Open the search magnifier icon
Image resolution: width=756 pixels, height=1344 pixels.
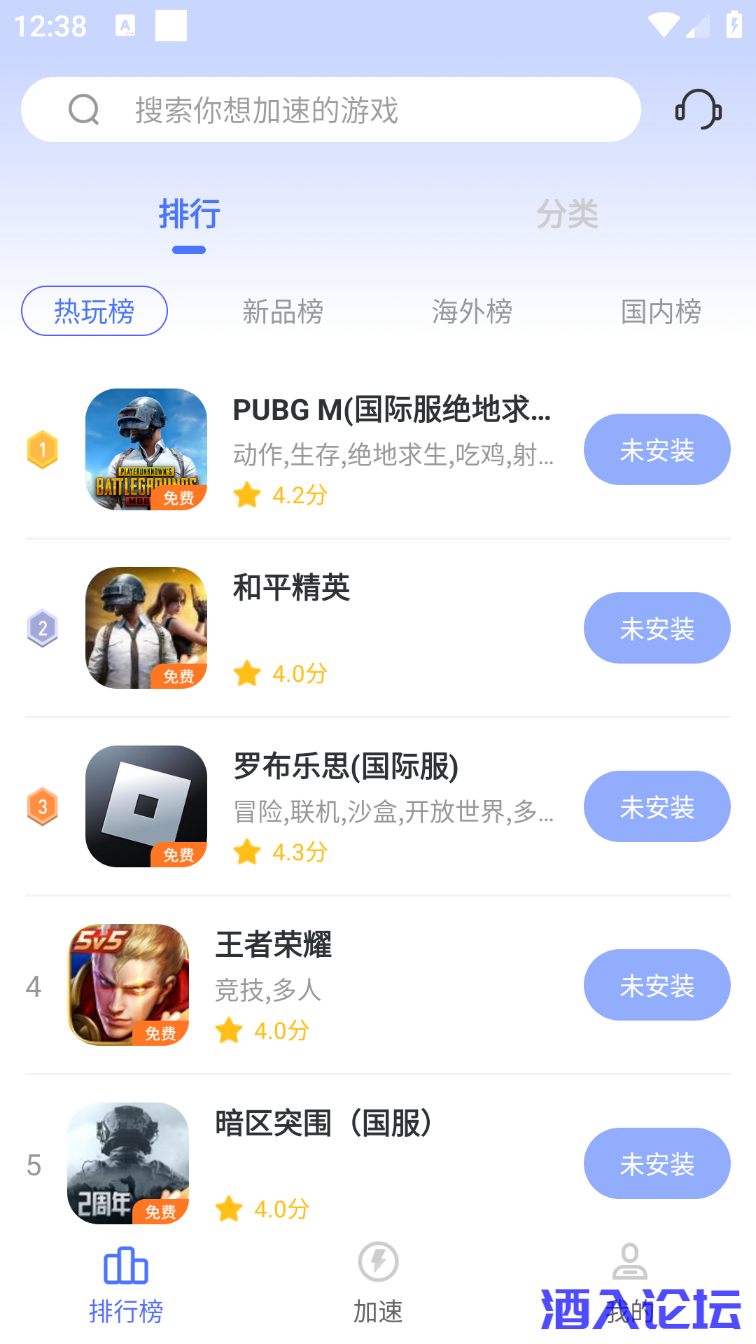click(83, 109)
